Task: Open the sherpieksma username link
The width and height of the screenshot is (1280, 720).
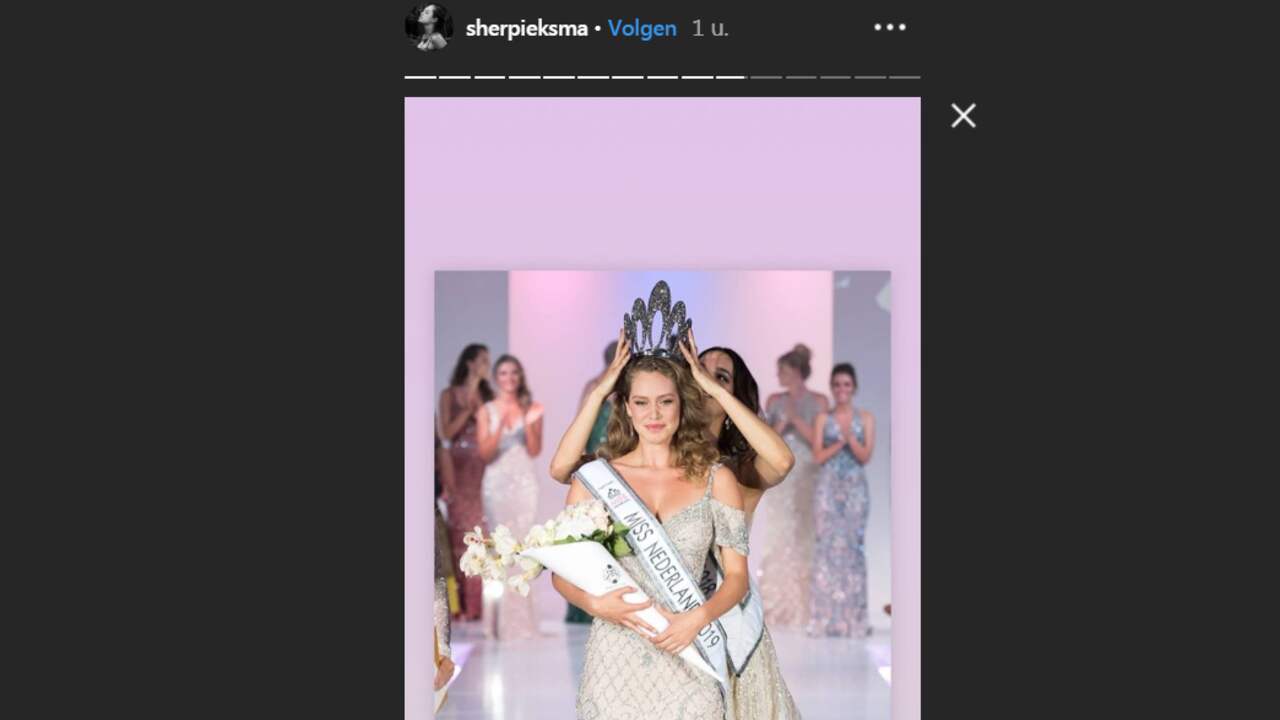Action: pyautogui.click(x=526, y=29)
